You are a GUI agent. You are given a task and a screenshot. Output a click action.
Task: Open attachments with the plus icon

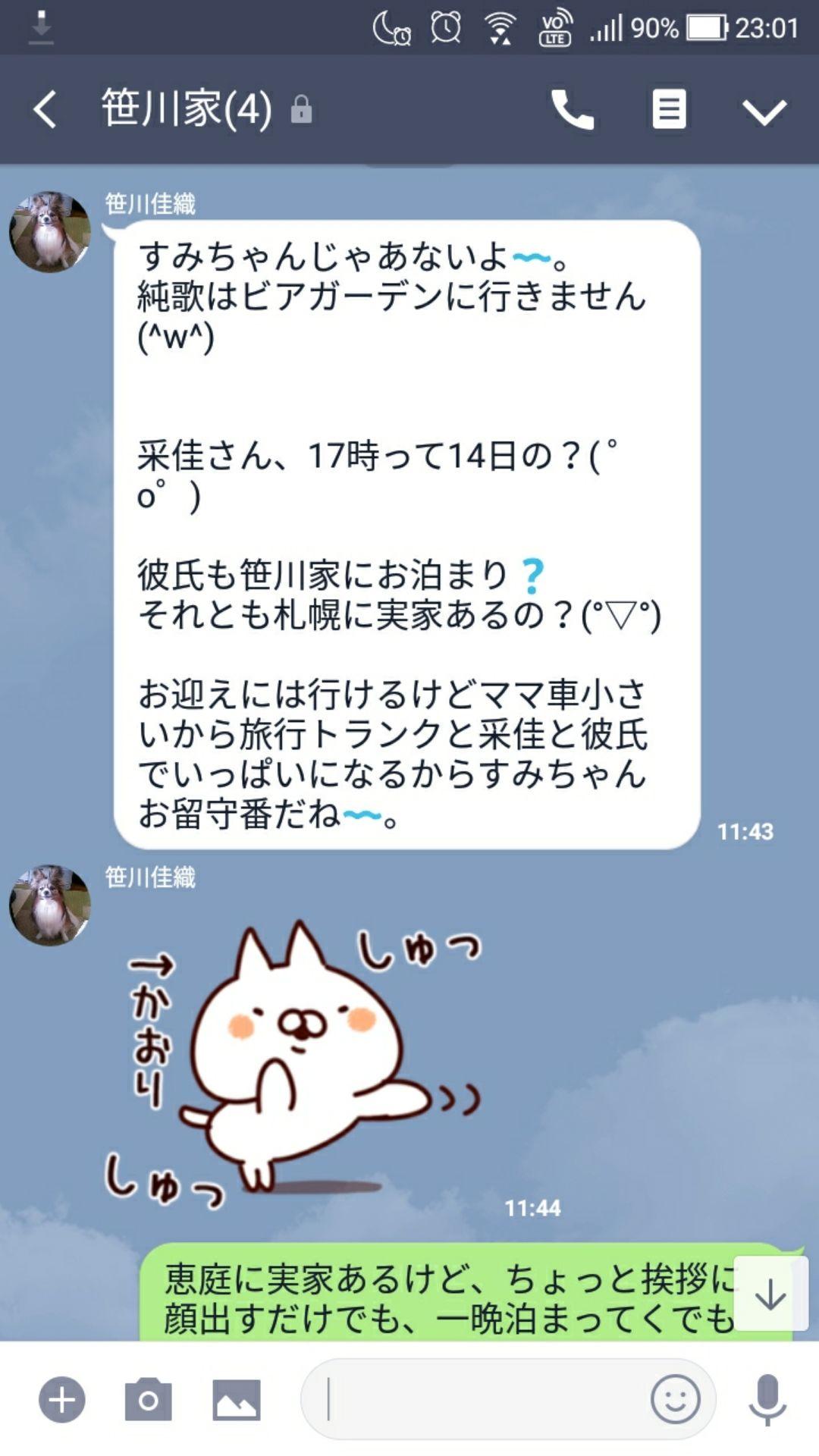pos(64,1401)
